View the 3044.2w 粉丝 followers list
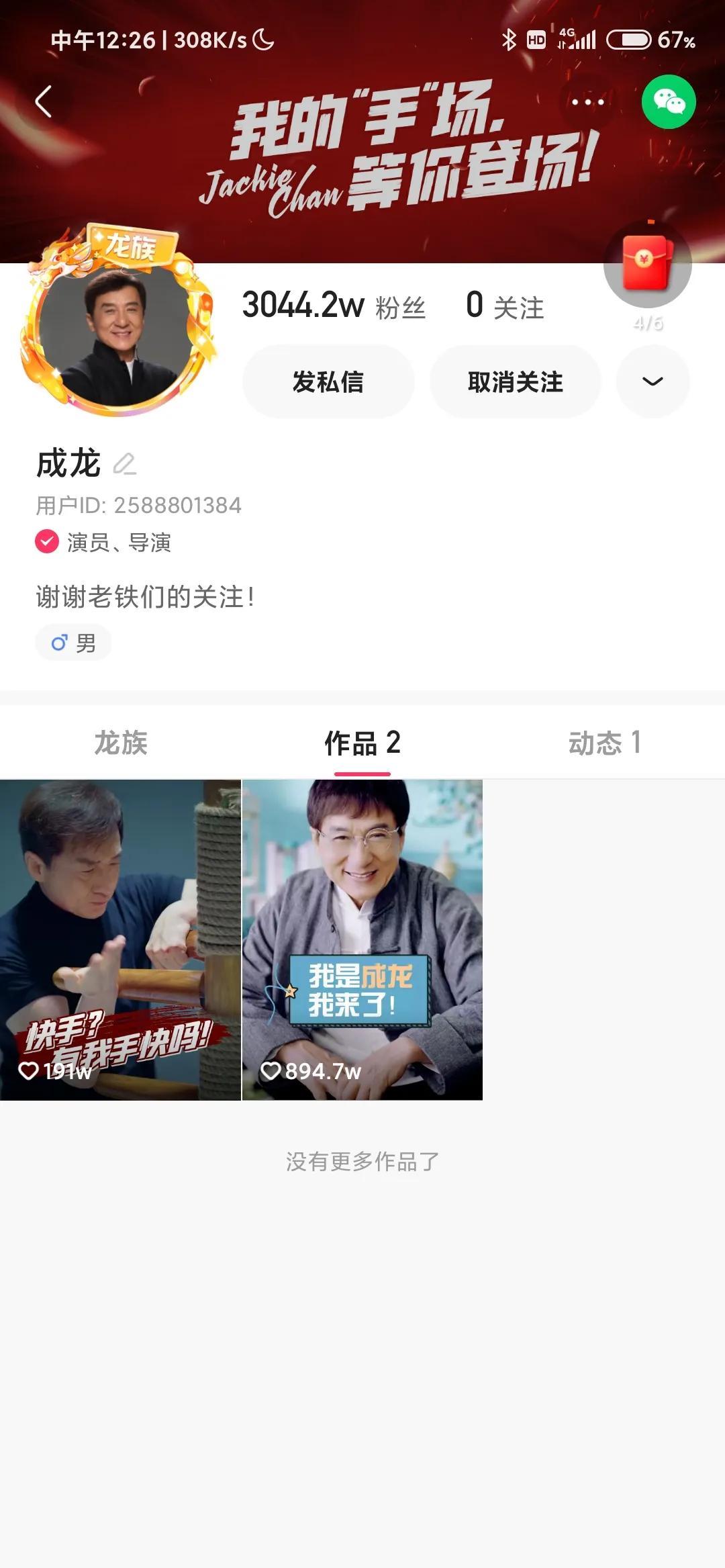Screen dimensions: 725x1568 [334, 306]
